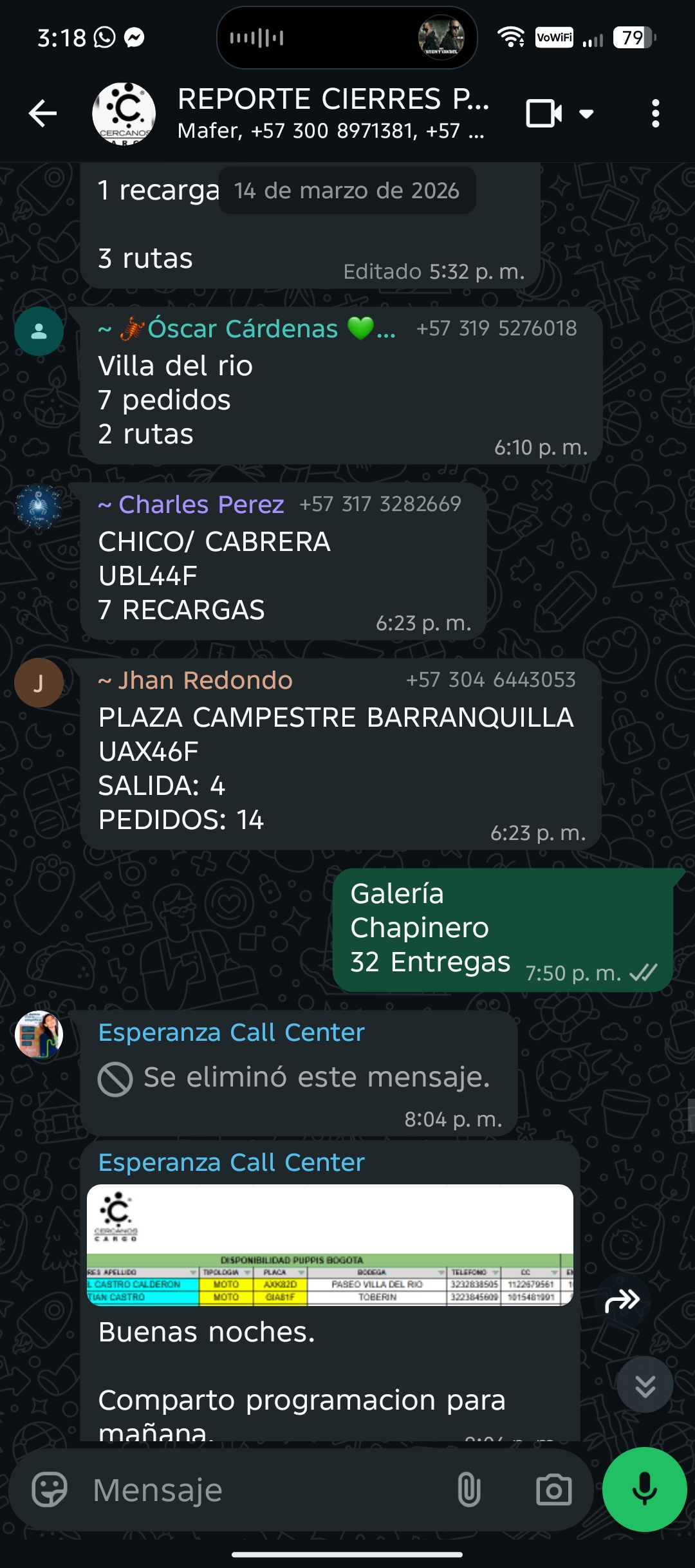Forward the shared schedule image

point(622,1301)
